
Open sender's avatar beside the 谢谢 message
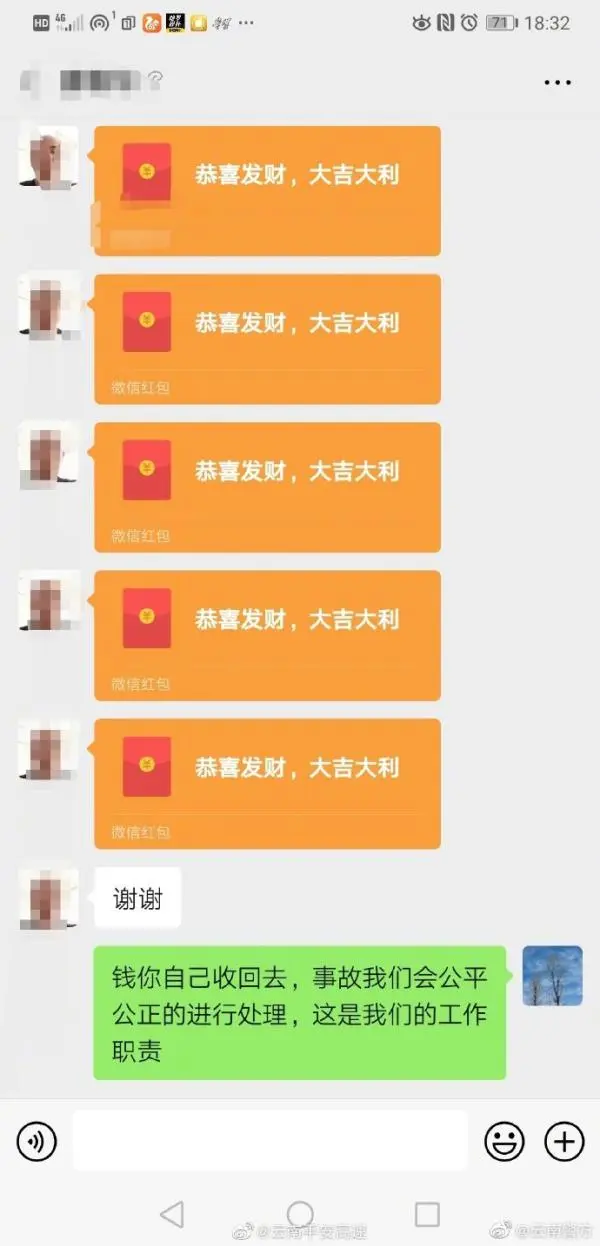(48, 898)
